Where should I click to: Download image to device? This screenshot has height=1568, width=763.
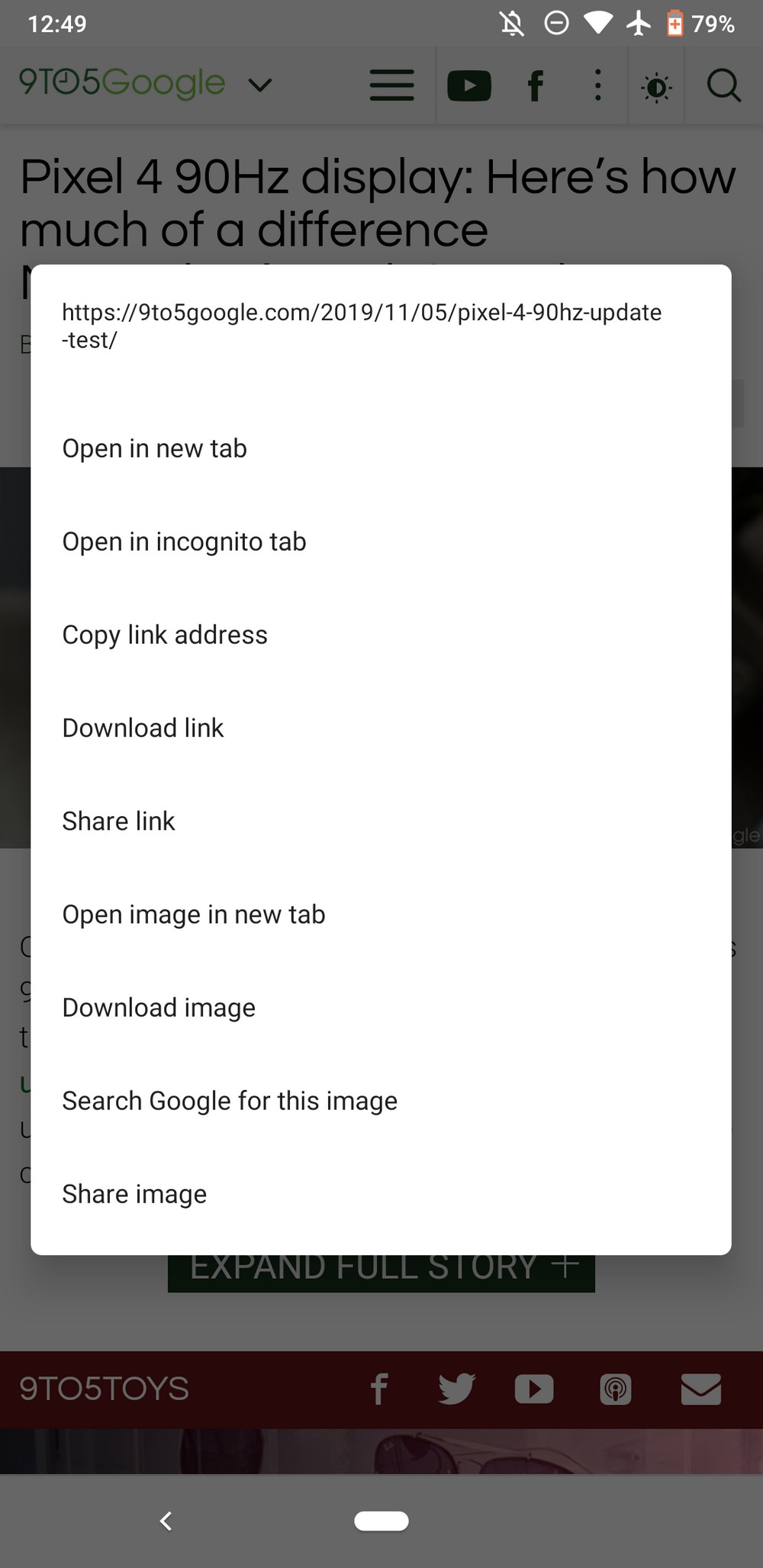159,1007
